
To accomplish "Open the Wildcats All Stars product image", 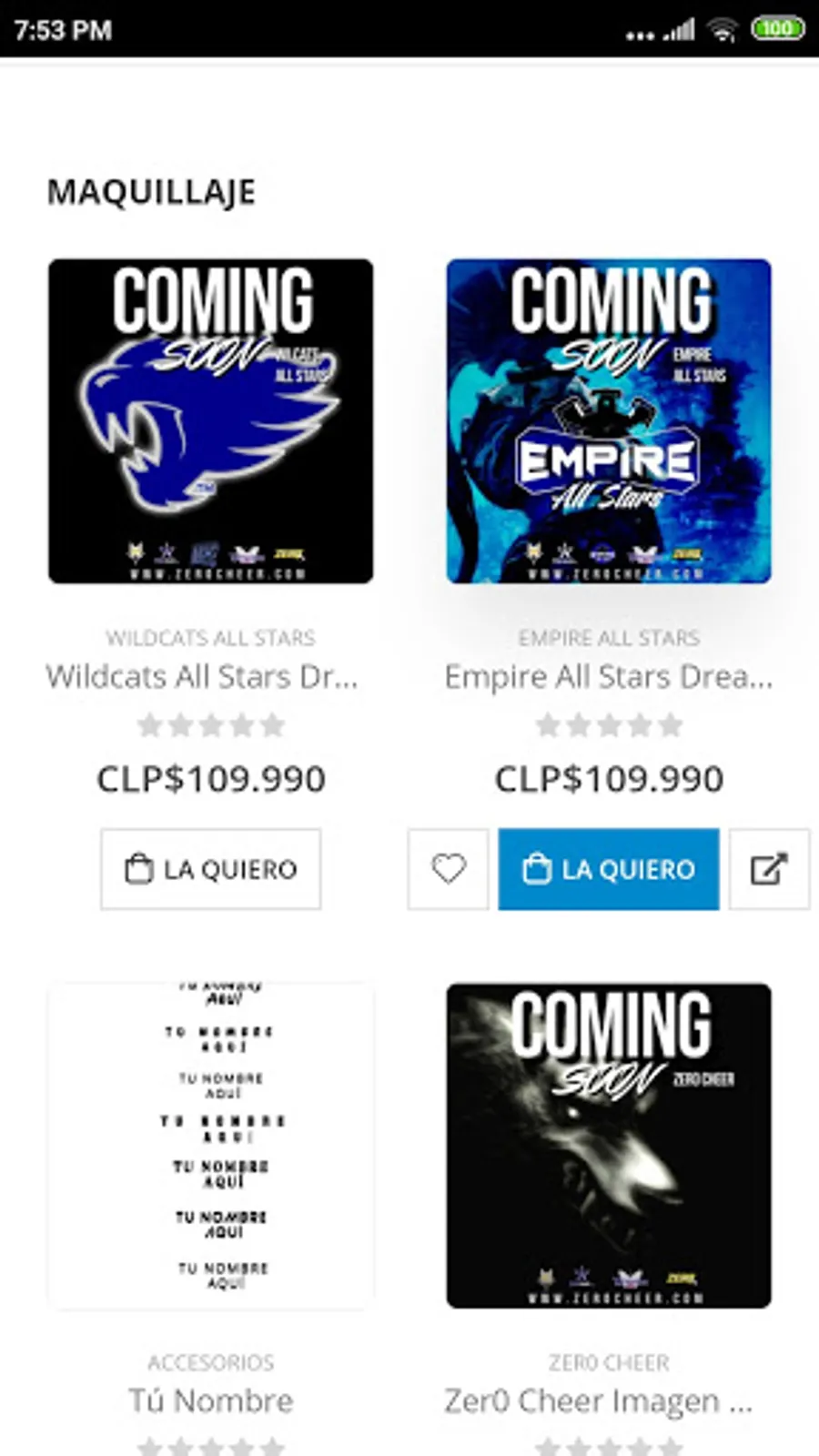I will 211,421.
